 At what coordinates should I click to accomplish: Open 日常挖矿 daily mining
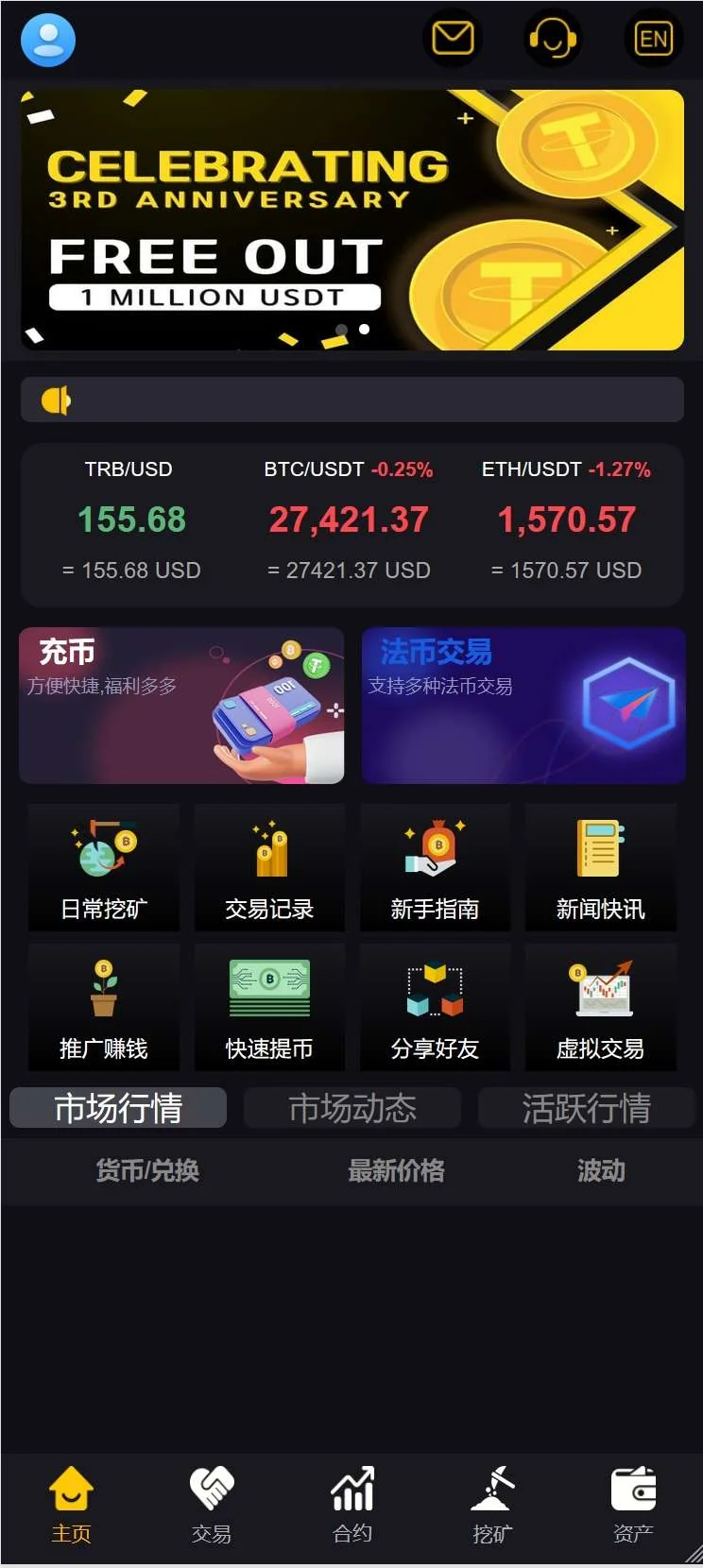coord(104,868)
